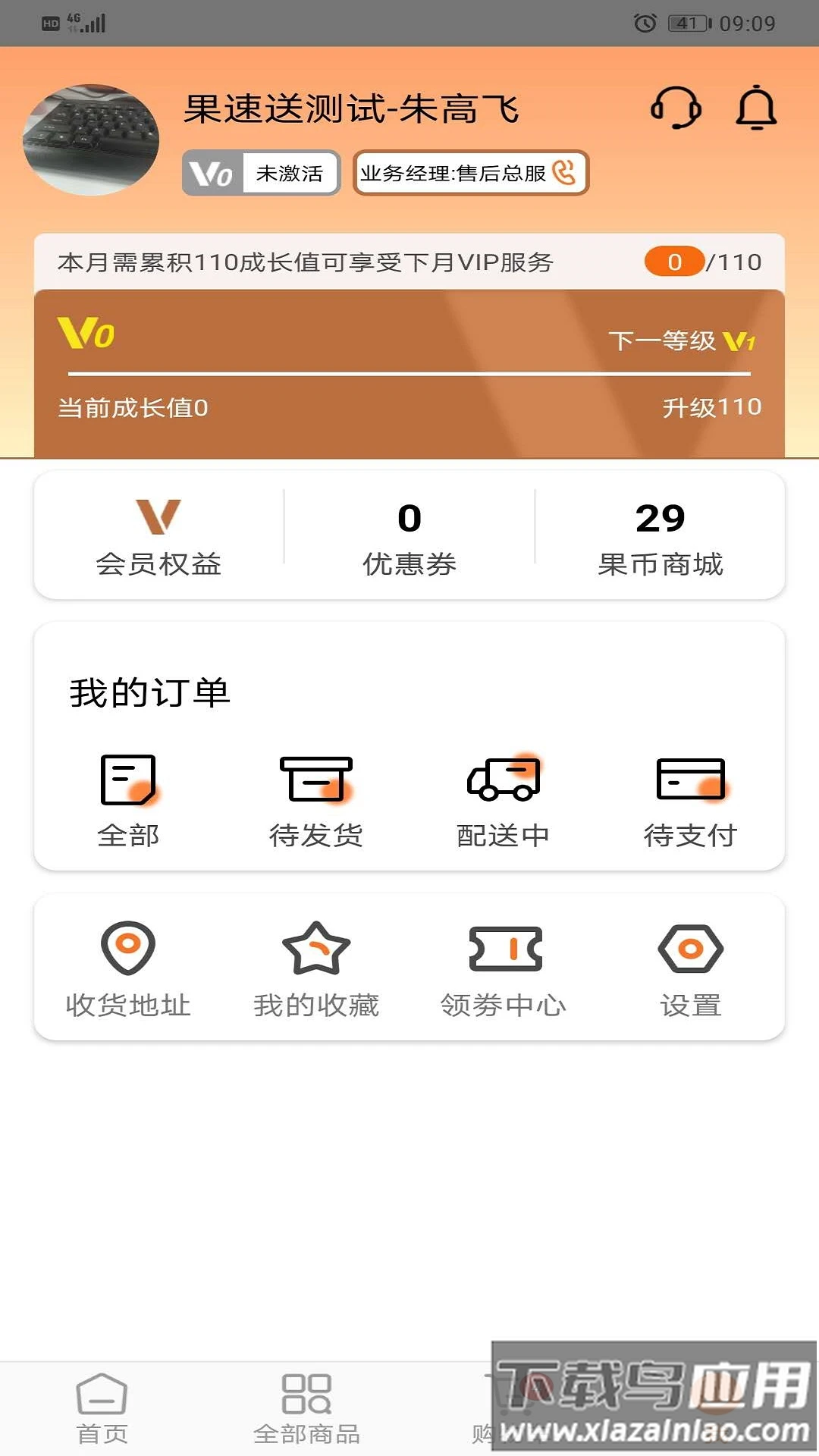Open the V0 growth level card
The width and height of the screenshot is (819, 1456).
409,373
